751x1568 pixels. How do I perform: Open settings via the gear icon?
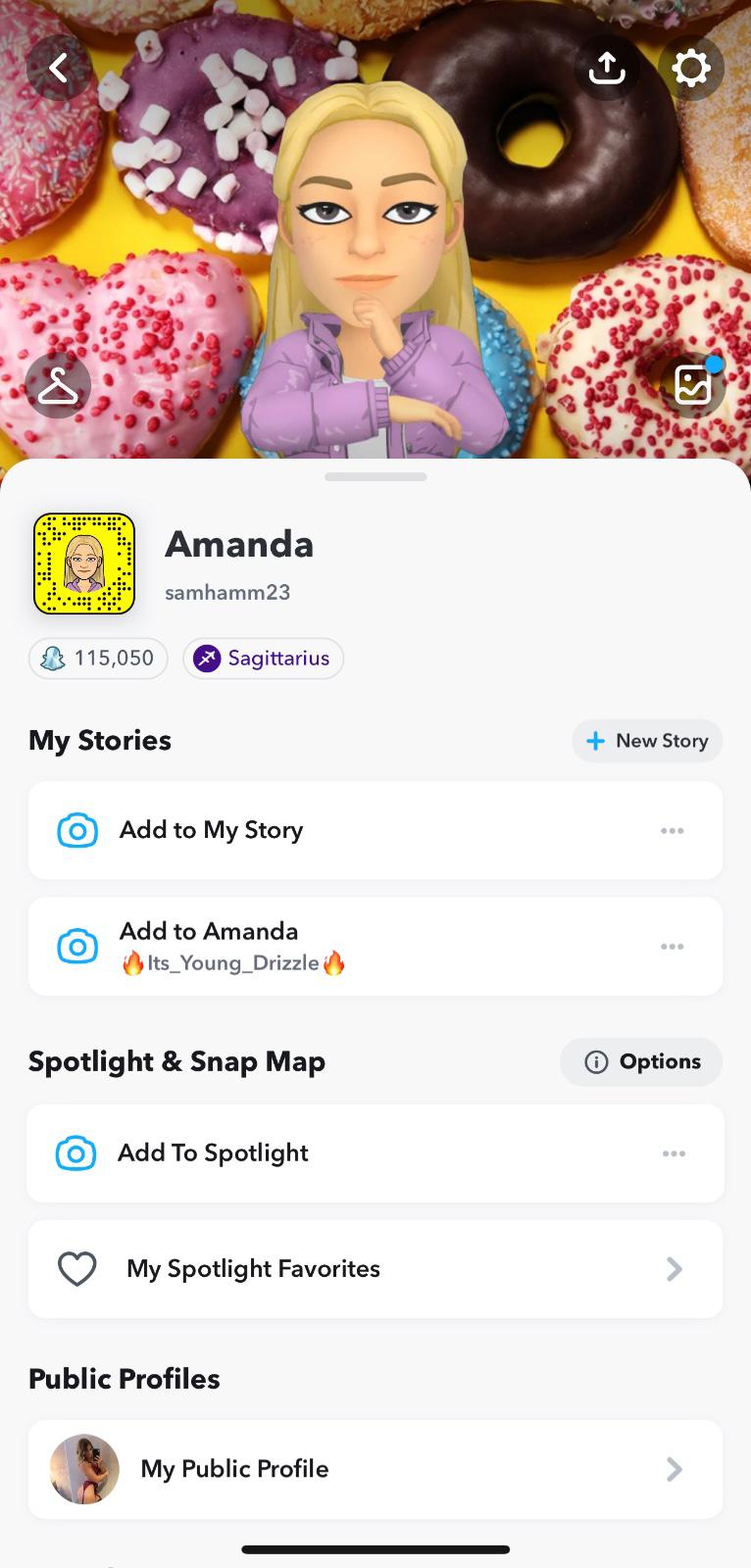pyautogui.click(x=691, y=68)
